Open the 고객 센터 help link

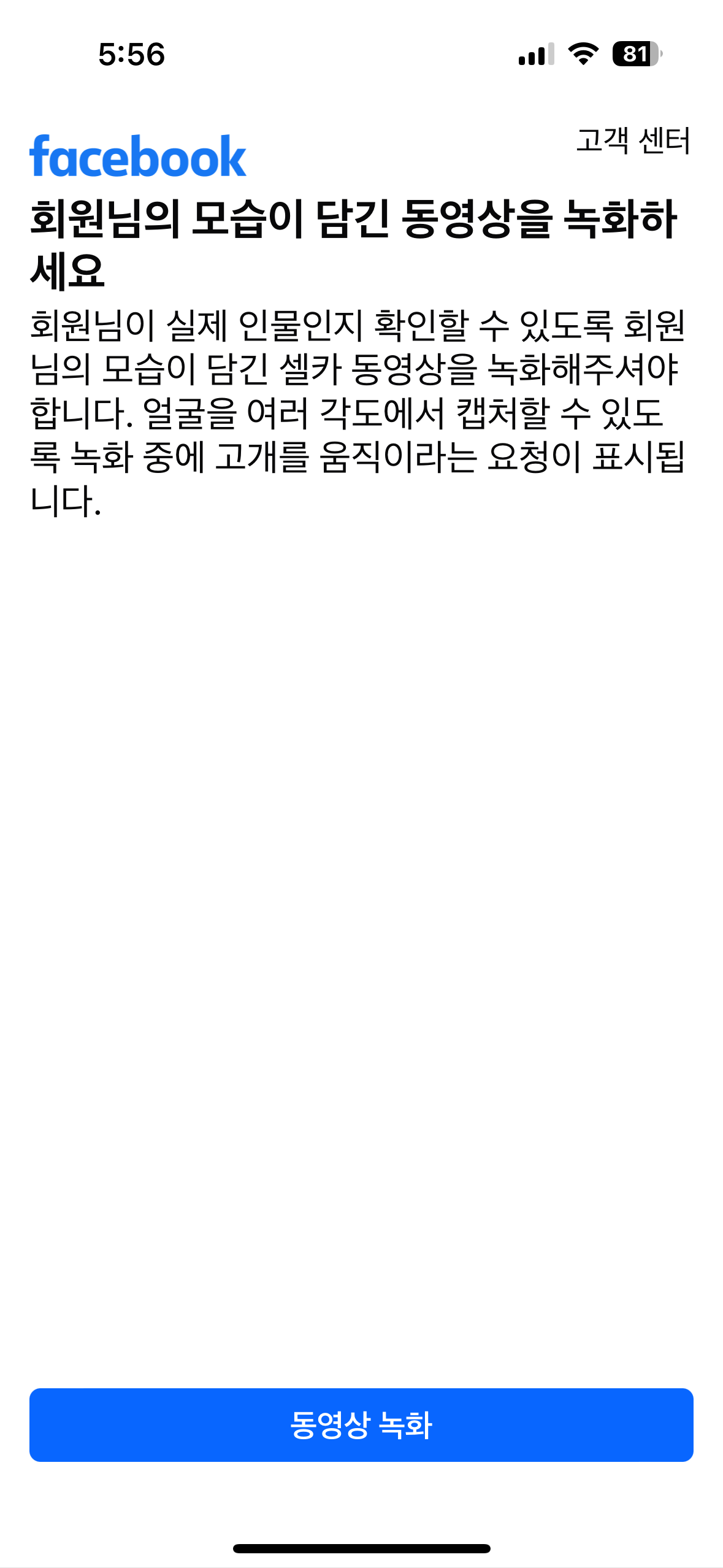[633, 140]
